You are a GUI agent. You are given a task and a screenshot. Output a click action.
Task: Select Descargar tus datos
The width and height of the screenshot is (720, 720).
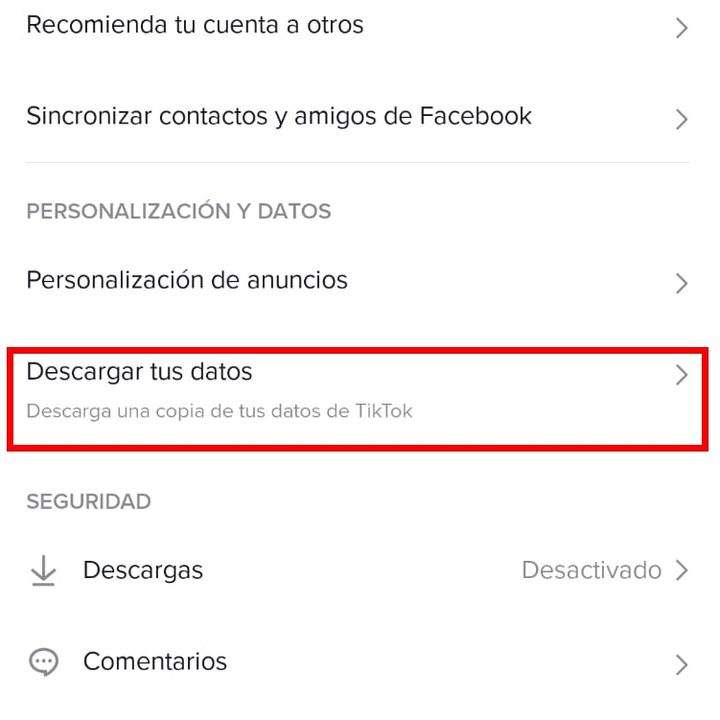(x=139, y=373)
